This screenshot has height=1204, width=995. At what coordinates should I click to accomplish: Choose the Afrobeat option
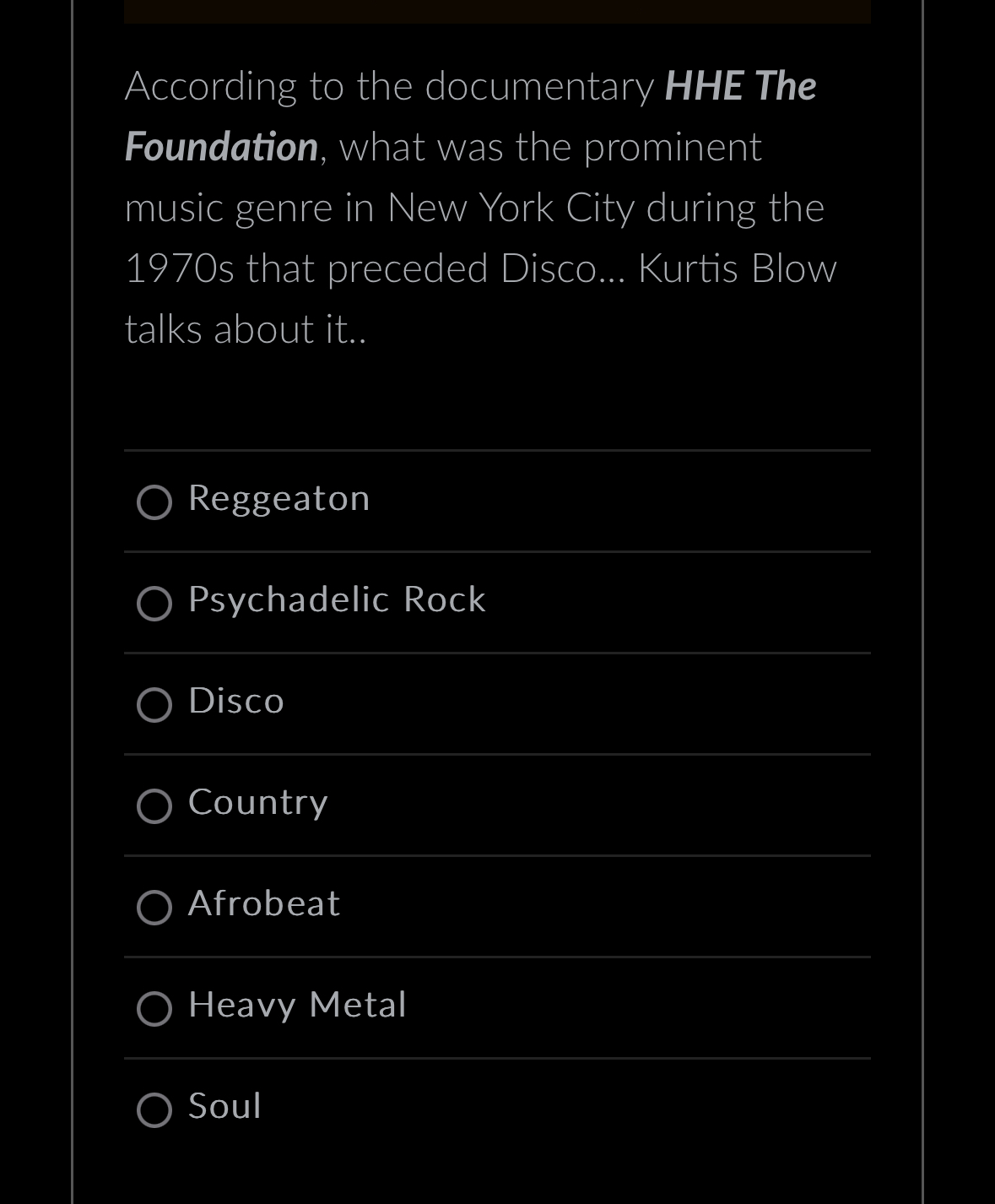(154, 907)
